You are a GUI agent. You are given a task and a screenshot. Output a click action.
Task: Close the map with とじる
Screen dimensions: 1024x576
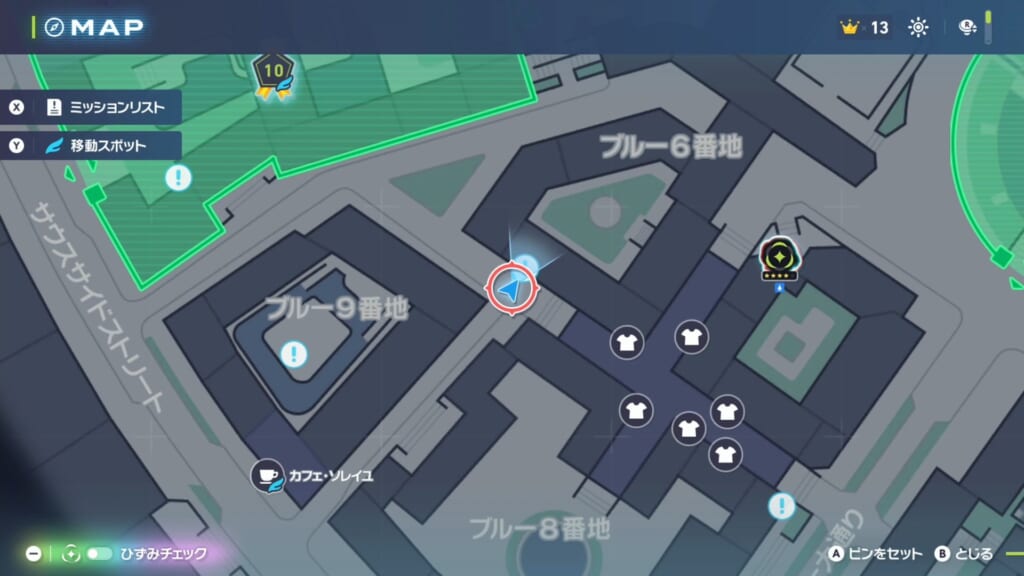tap(963, 553)
